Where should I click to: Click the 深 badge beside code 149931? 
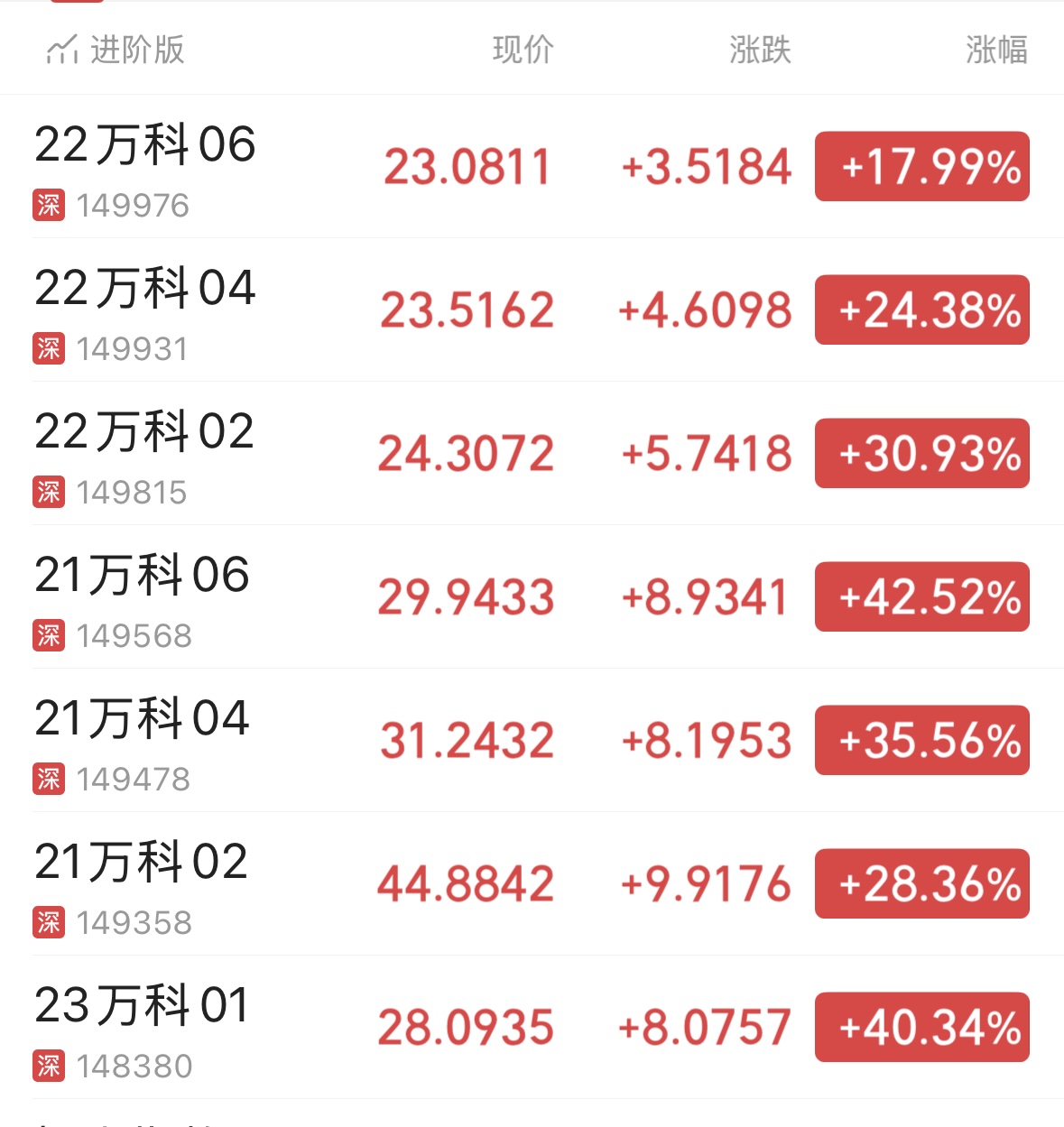coord(50,349)
